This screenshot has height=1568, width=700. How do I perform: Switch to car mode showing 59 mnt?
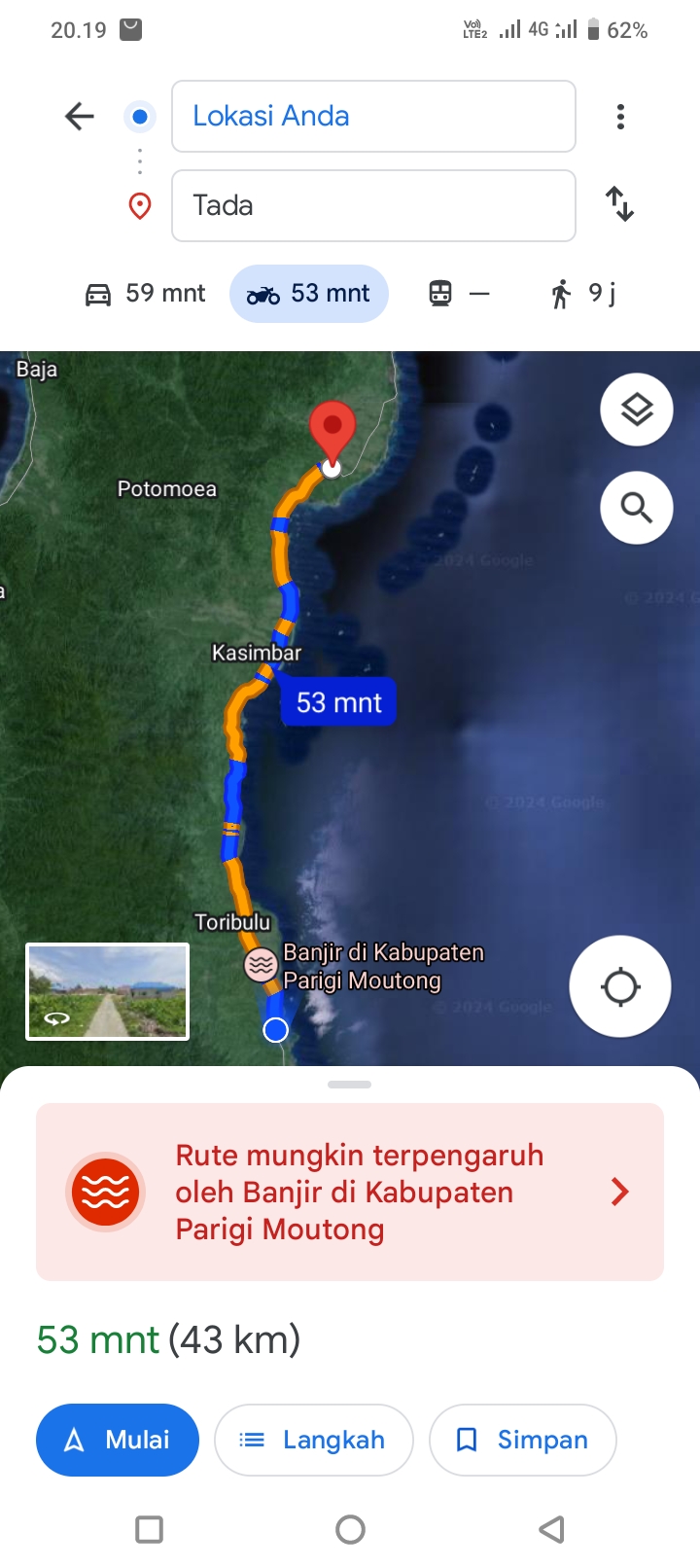click(146, 294)
